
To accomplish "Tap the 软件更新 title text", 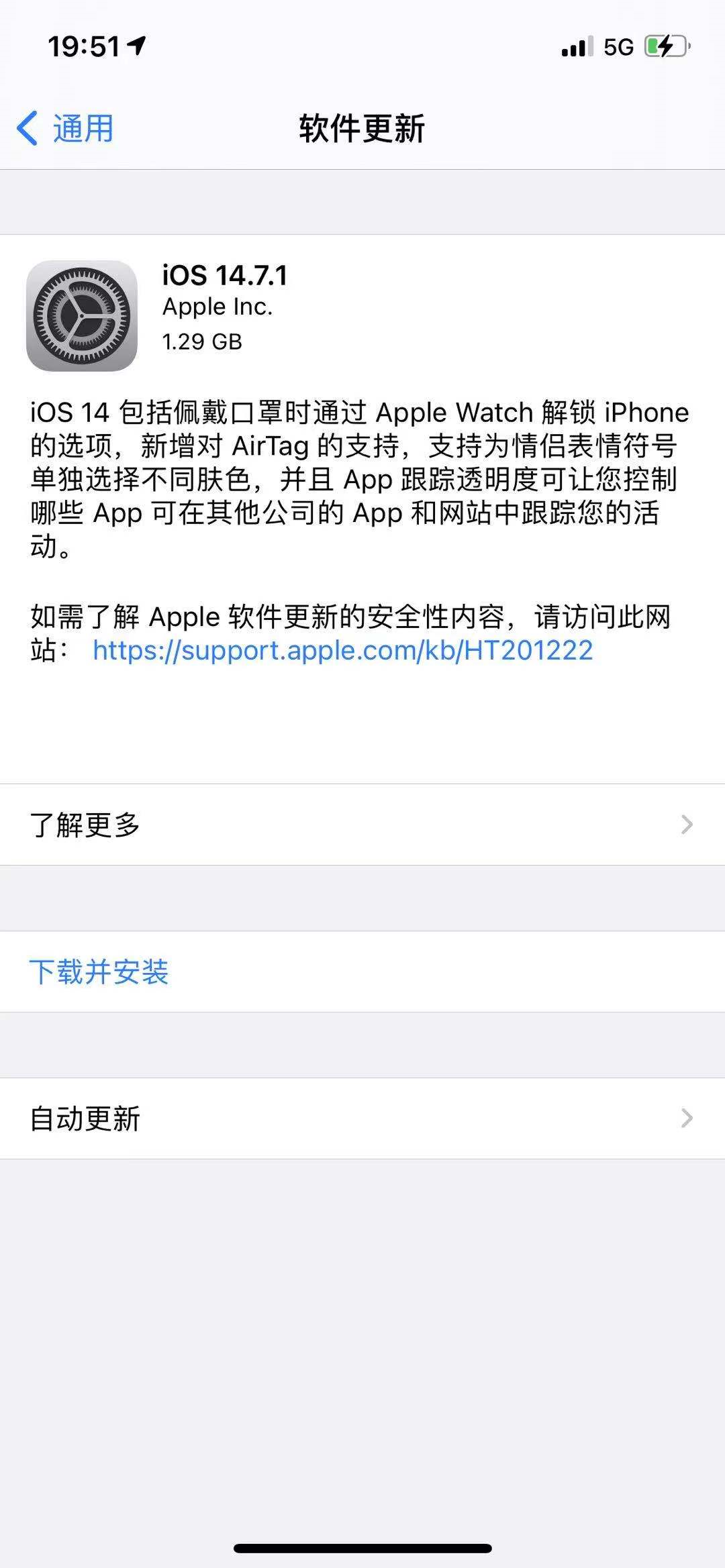I will coord(362,129).
